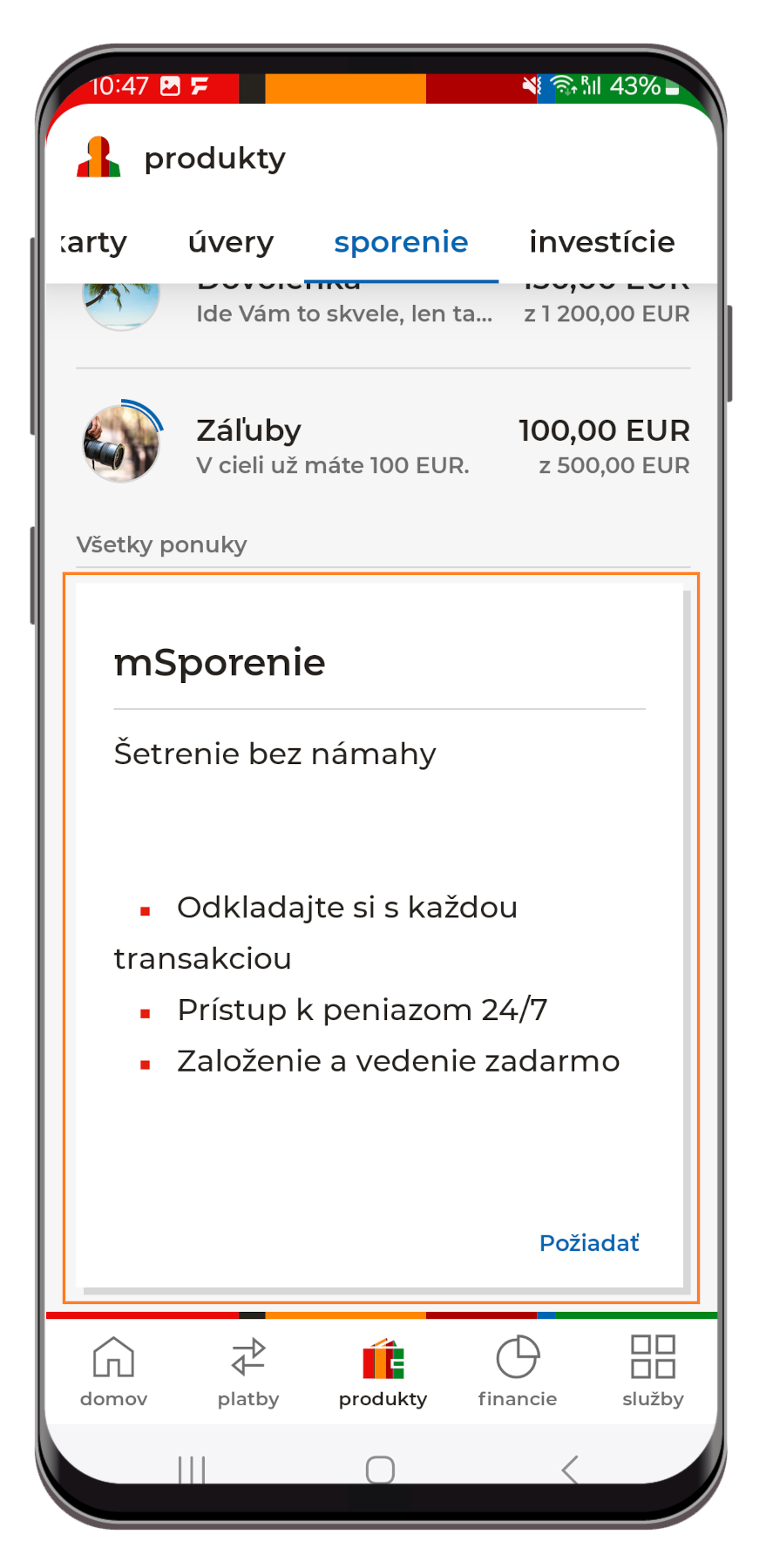The image size is (766, 1568).
Task: Open recent apps from the navigation bar
Action: (192, 1470)
